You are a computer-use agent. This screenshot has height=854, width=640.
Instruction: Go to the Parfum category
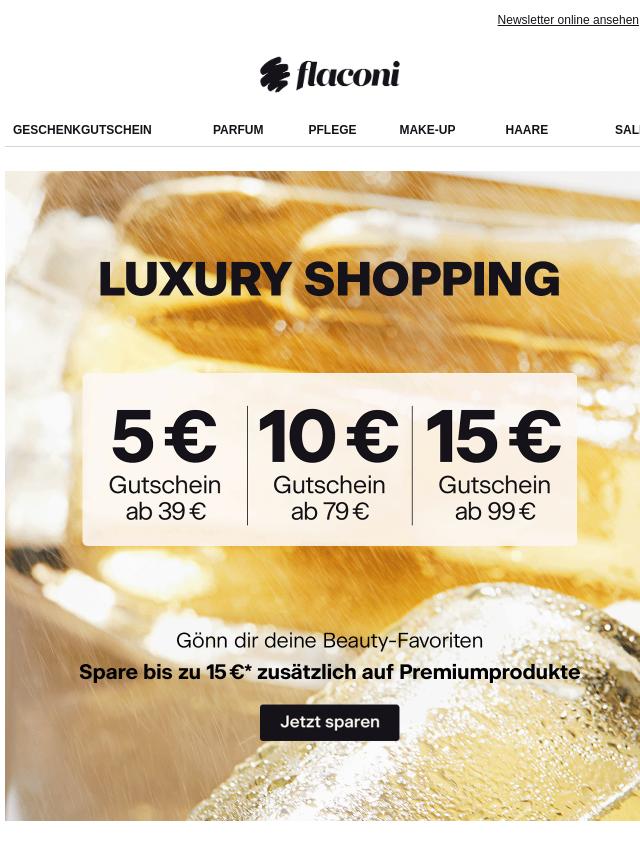pos(238,130)
